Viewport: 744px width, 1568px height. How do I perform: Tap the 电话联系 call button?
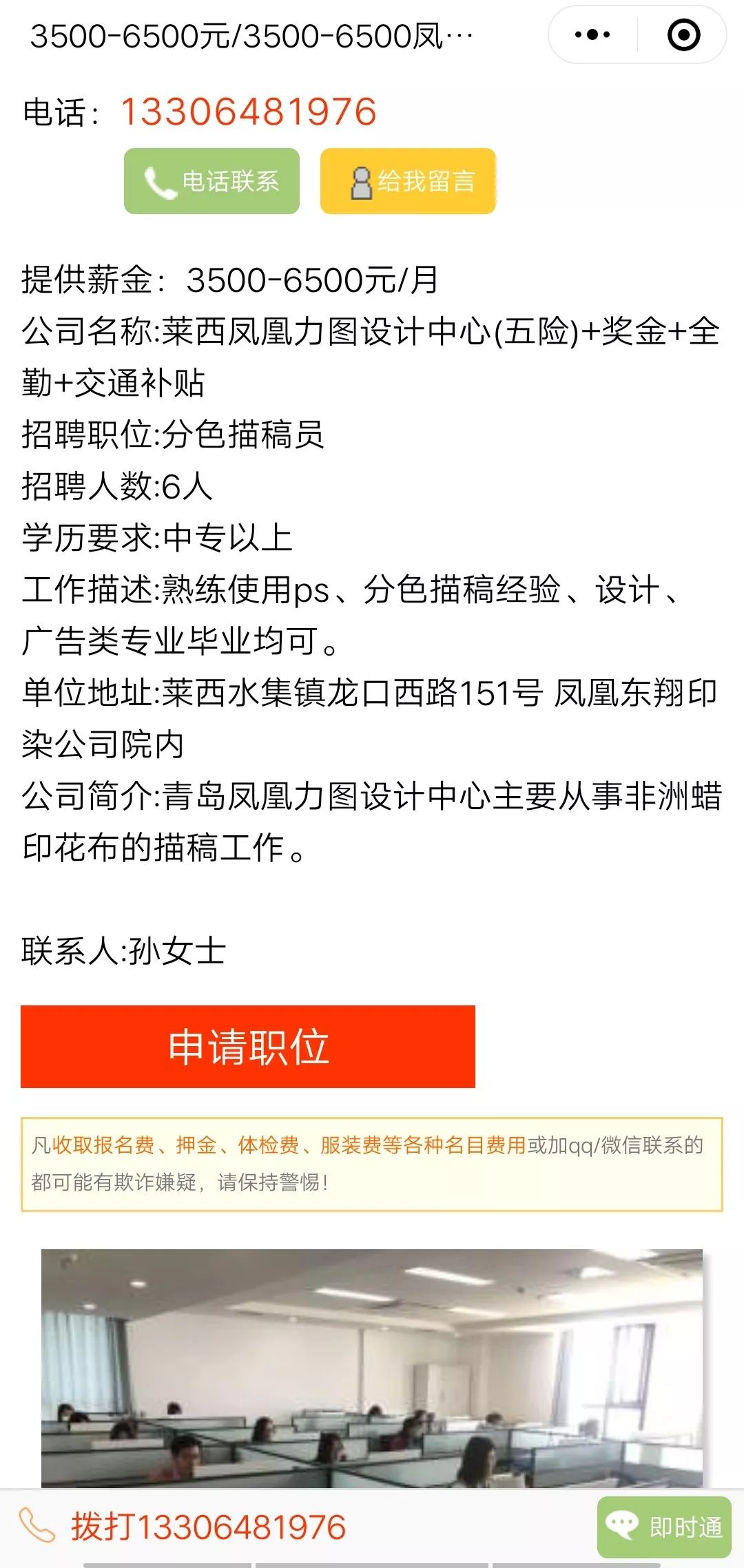pos(212,180)
